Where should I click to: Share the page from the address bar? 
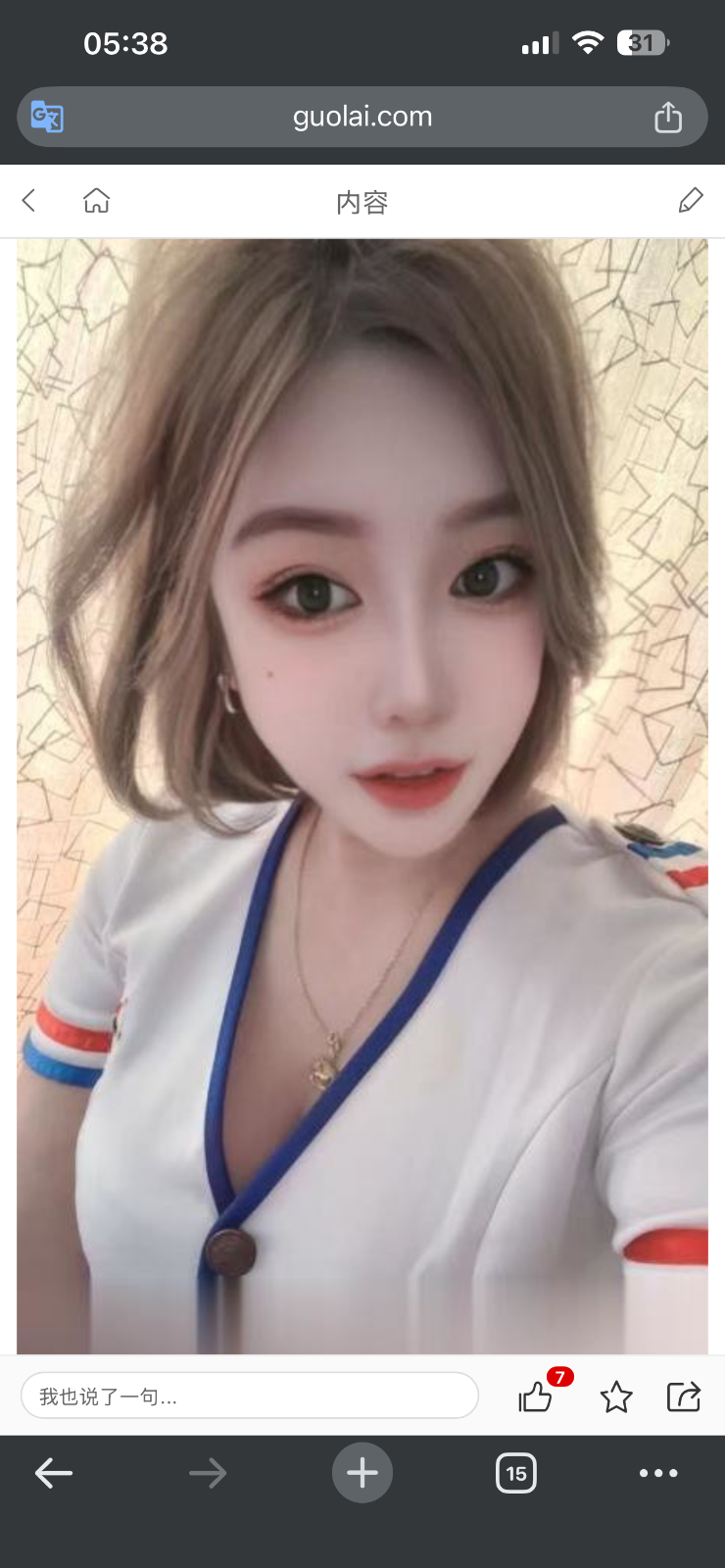668,117
